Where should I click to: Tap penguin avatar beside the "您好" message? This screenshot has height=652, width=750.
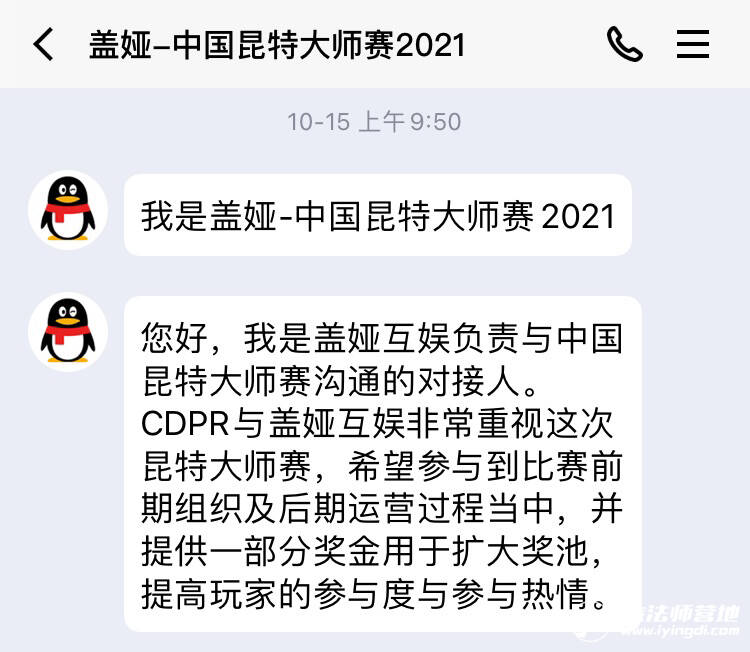coord(68,332)
